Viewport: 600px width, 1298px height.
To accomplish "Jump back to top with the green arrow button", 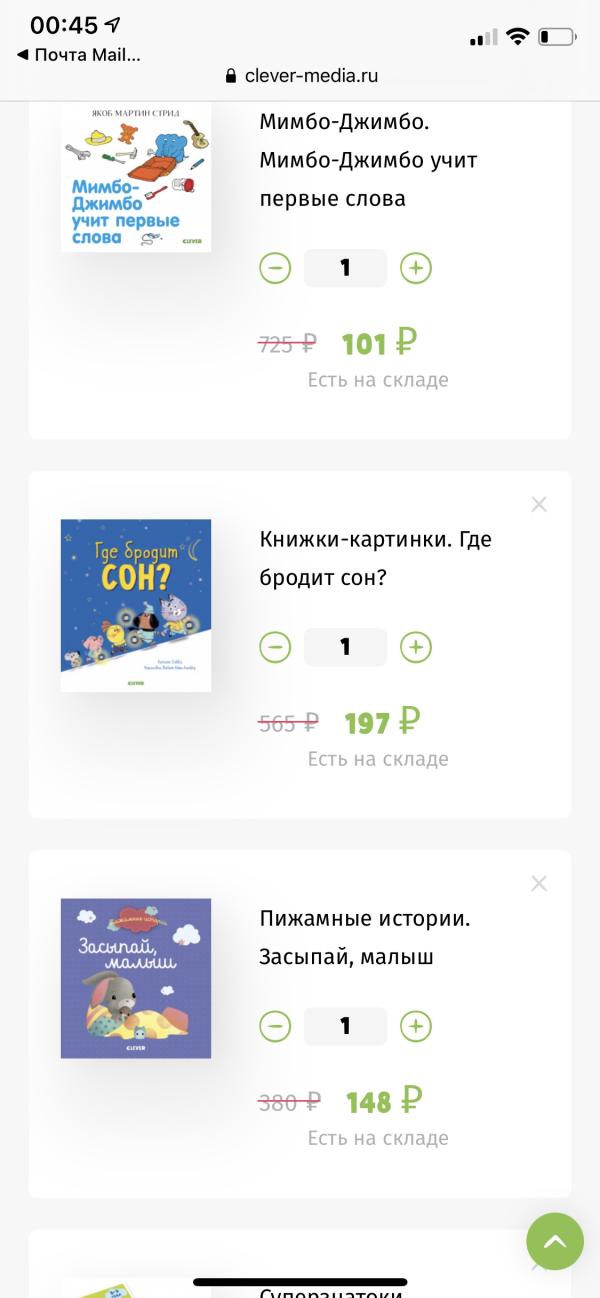I will (x=555, y=1241).
